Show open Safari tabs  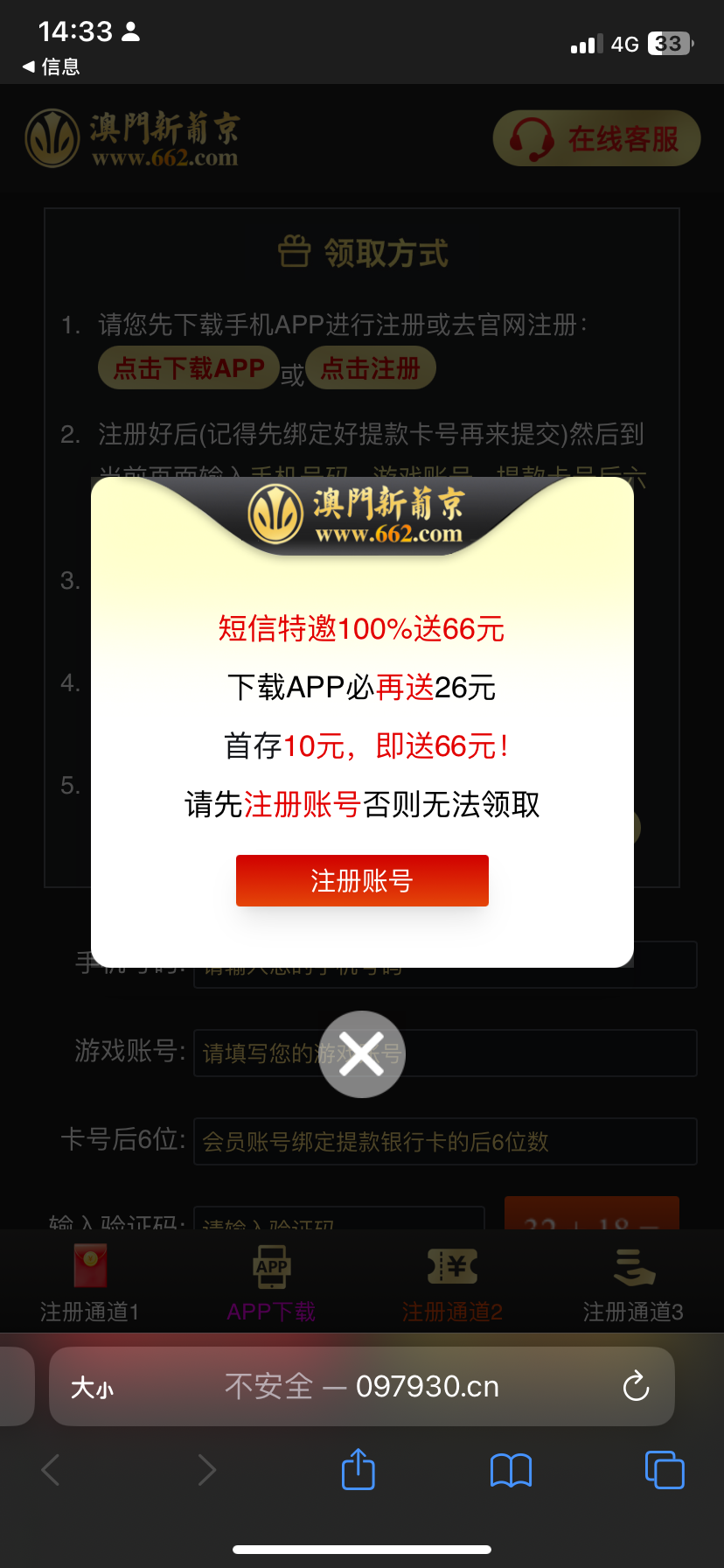click(665, 1470)
